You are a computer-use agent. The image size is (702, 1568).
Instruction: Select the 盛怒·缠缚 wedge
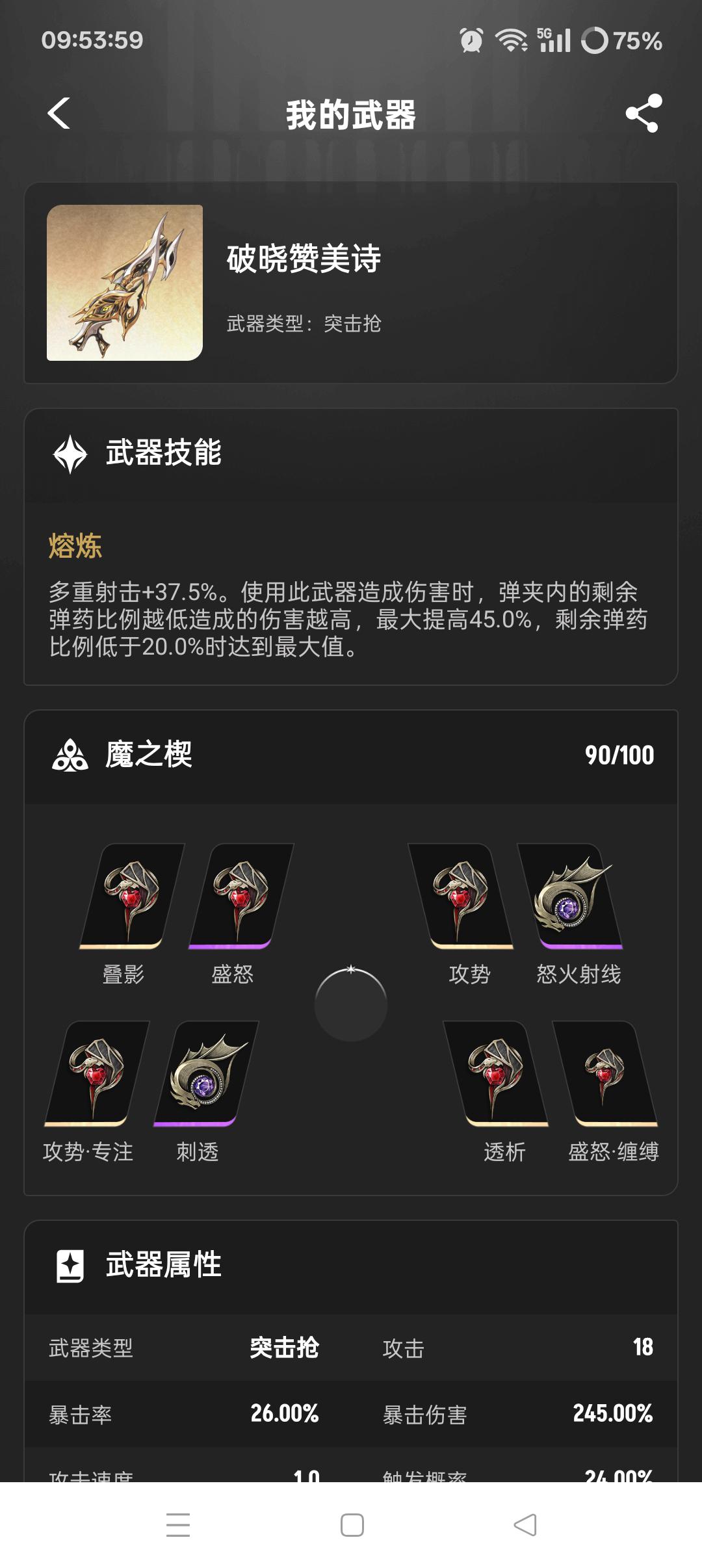click(606, 1073)
